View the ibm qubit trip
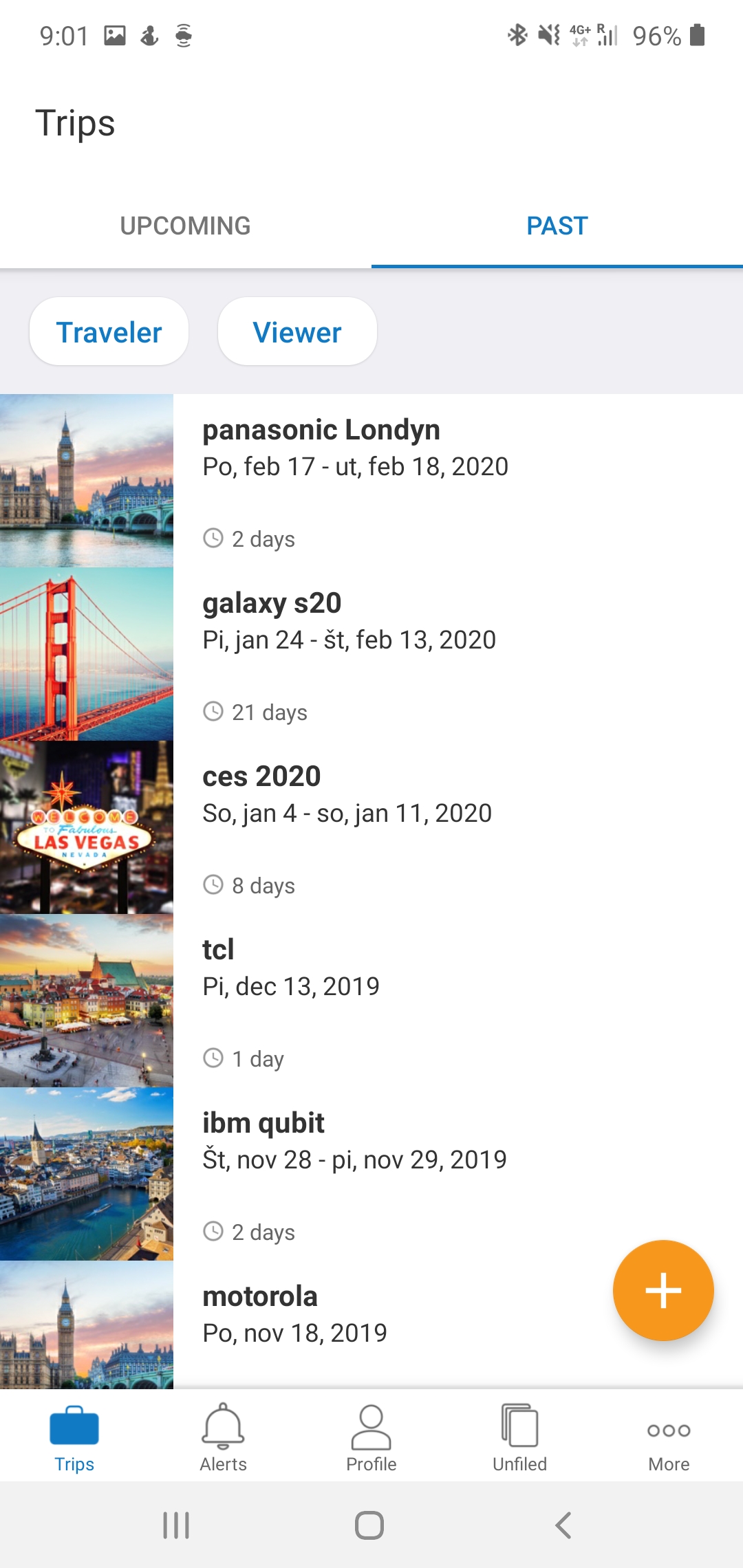 pyautogui.click(x=371, y=1174)
